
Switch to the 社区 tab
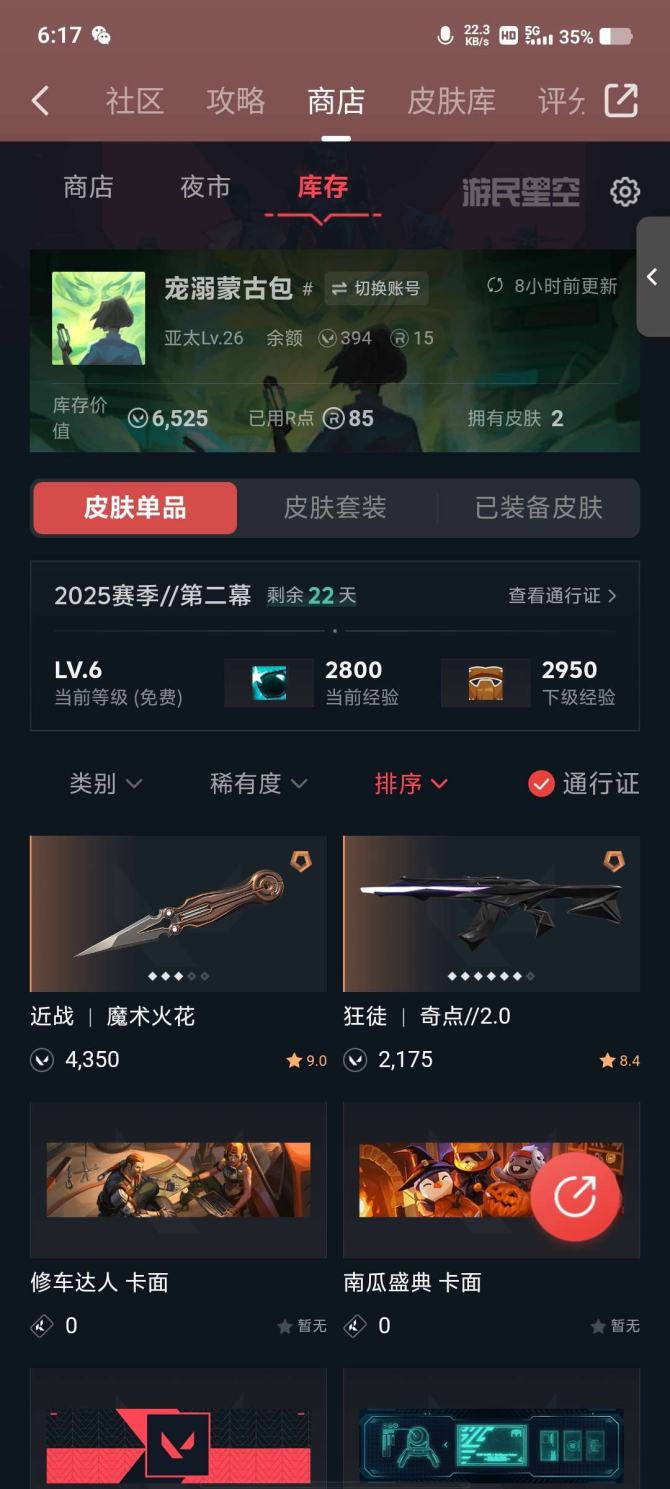pyautogui.click(x=134, y=101)
